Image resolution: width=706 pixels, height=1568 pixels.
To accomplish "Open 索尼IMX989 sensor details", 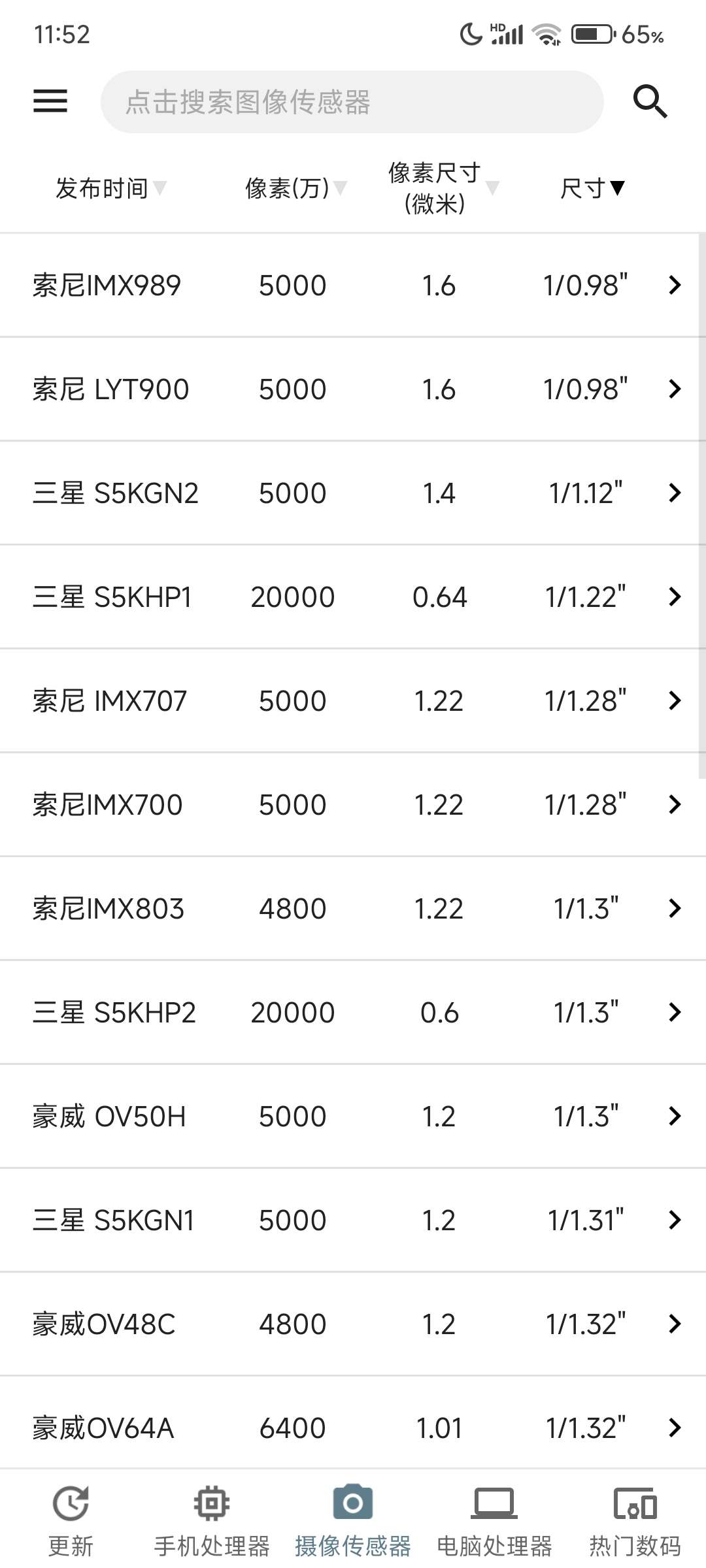I will tap(353, 286).
